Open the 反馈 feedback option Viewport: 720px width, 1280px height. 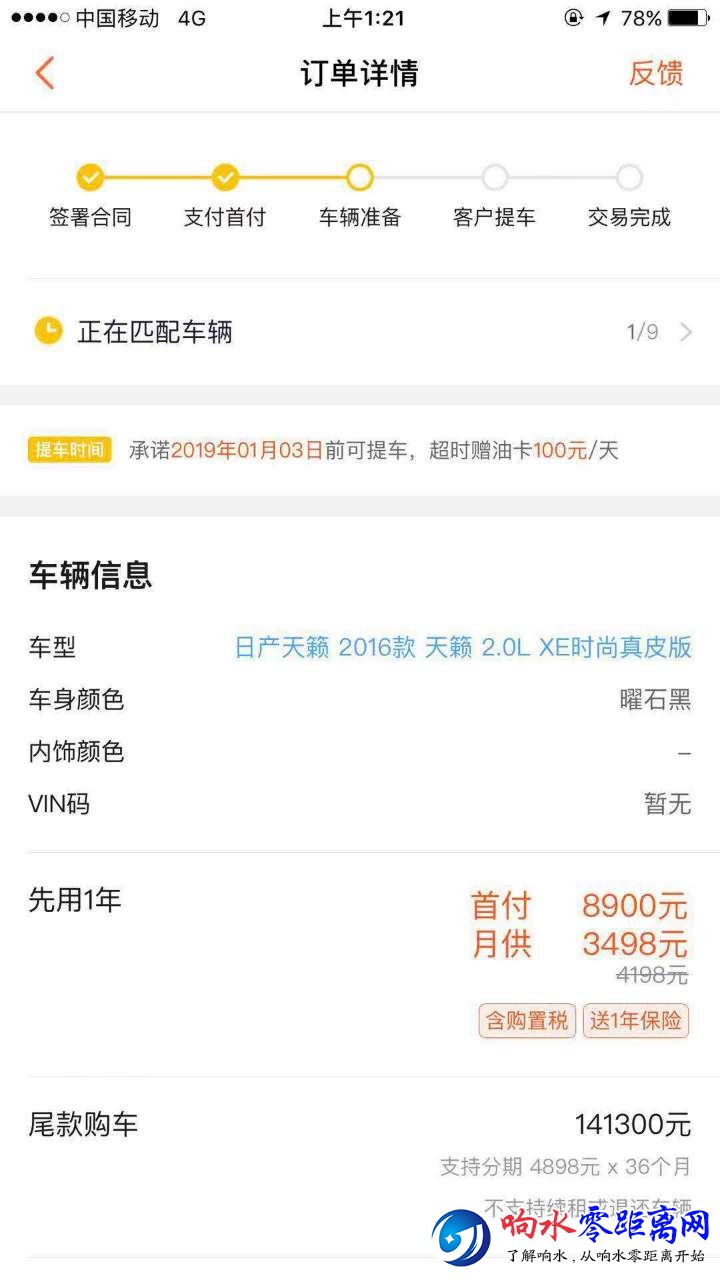(656, 73)
